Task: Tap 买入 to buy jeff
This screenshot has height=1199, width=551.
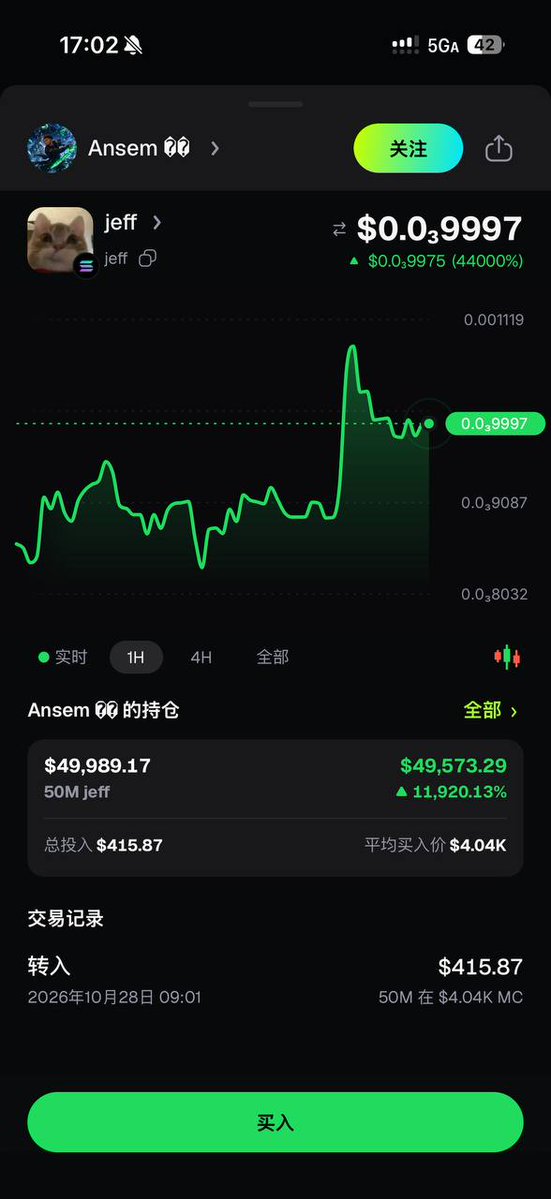Action: coord(275,1122)
